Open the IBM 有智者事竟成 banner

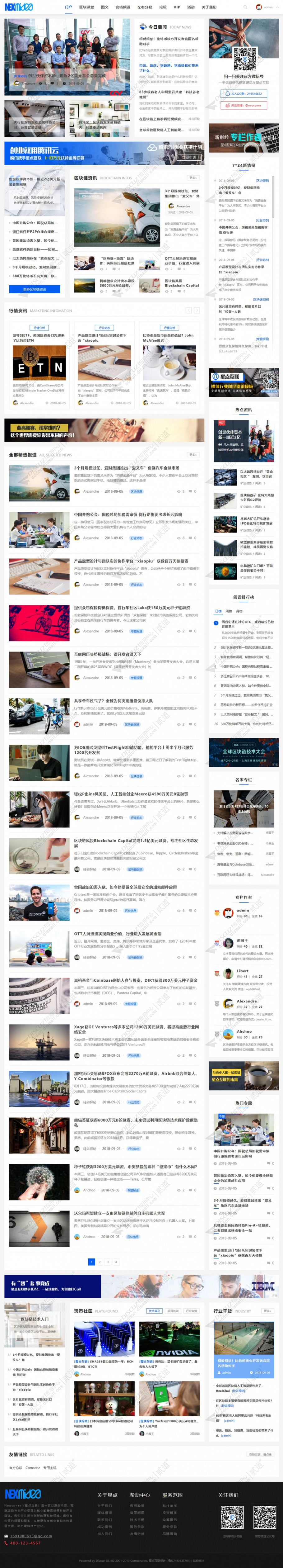(x=141, y=1287)
